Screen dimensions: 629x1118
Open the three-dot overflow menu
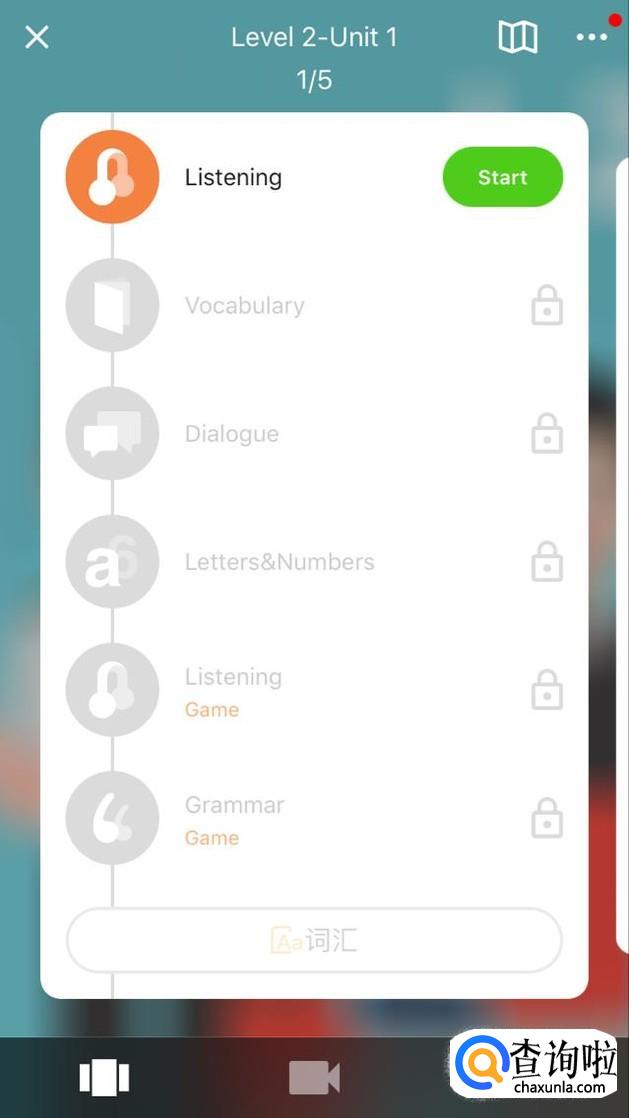pyautogui.click(x=592, y=37)
